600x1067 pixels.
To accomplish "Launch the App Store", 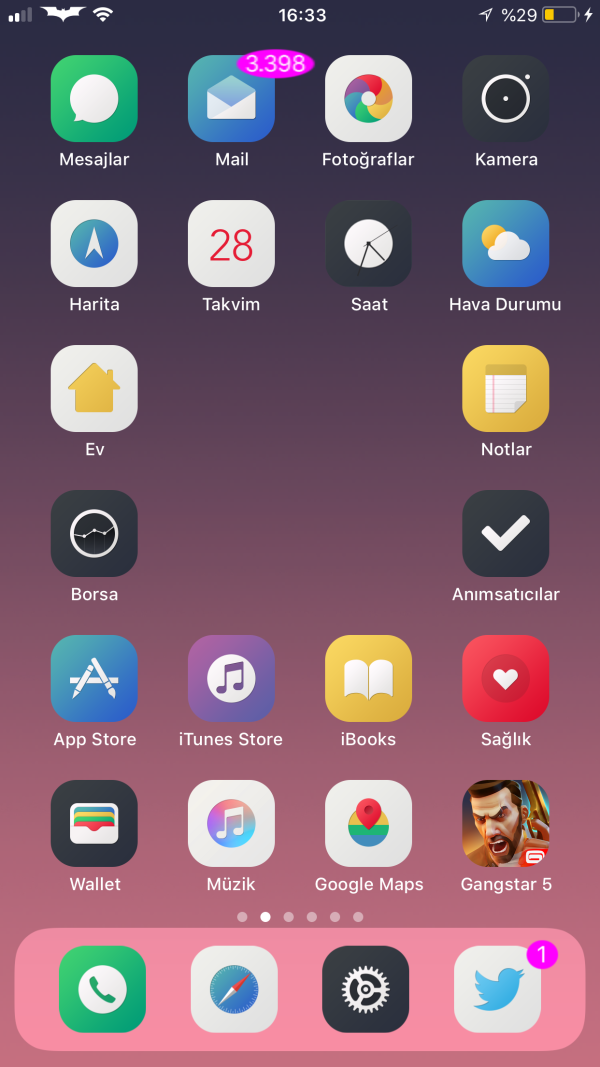I will pos(94,678).
